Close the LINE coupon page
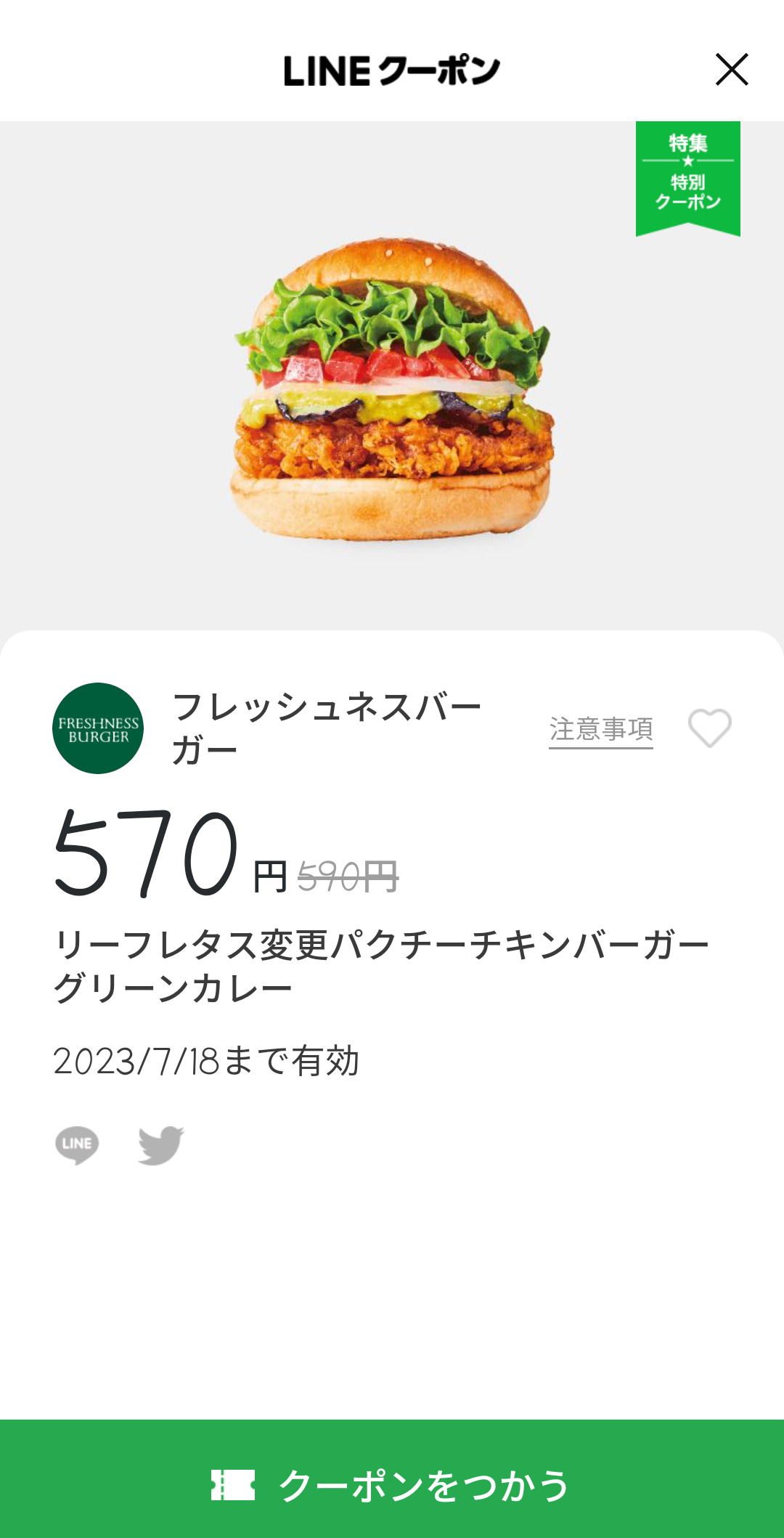This screenshot has width=784, height=1538. [731, 70]
